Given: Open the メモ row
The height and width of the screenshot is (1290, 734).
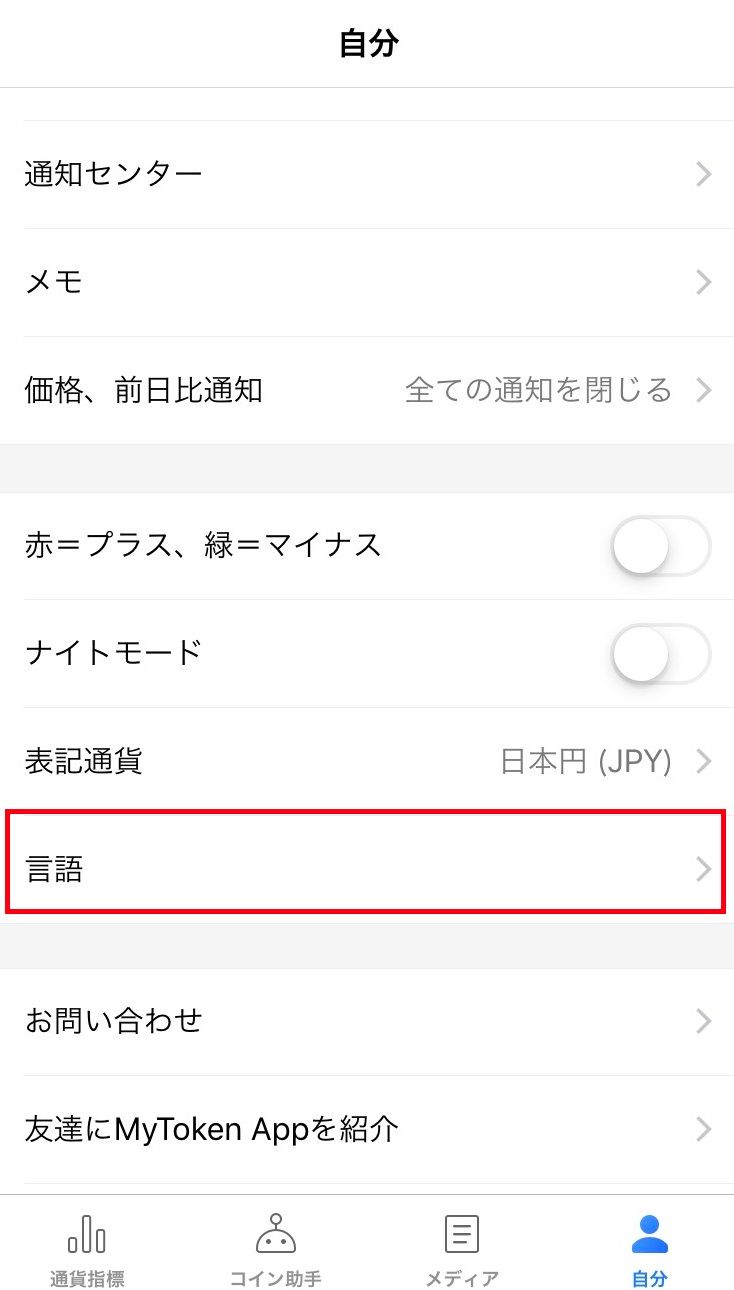Looking at the screenshot, I should point(367,283).
